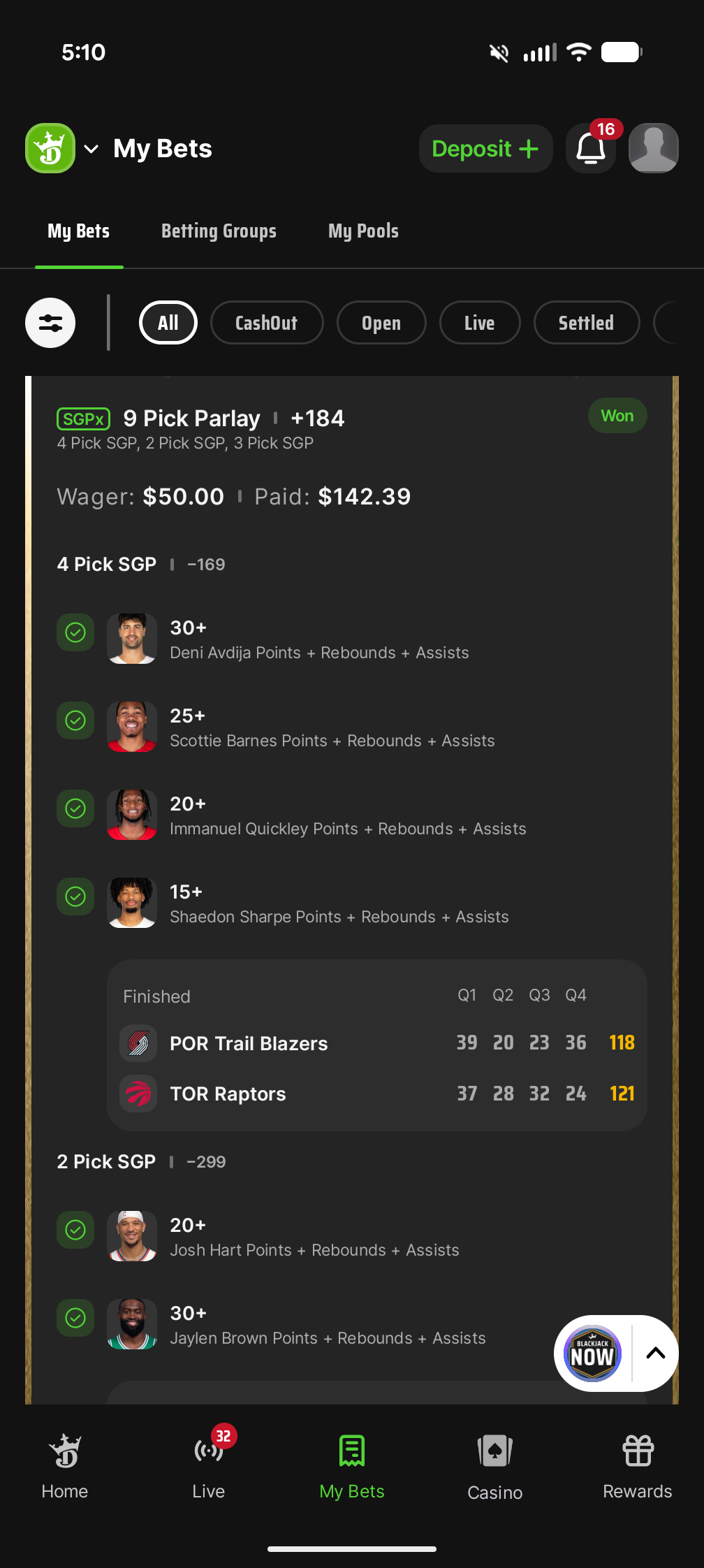
Task: Open the Live tab in bottom navigation
Action: (x=209, y=1464)
